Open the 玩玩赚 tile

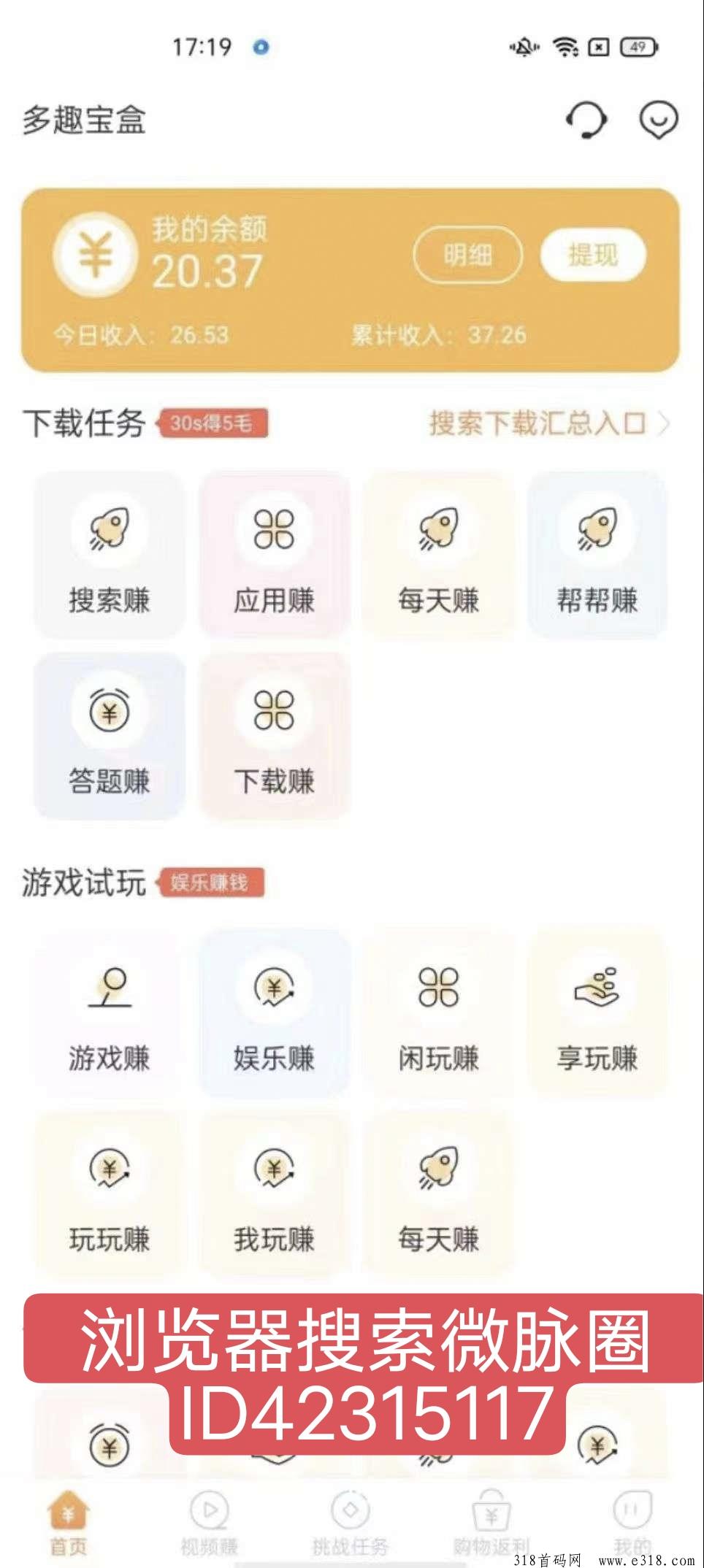110,1196
